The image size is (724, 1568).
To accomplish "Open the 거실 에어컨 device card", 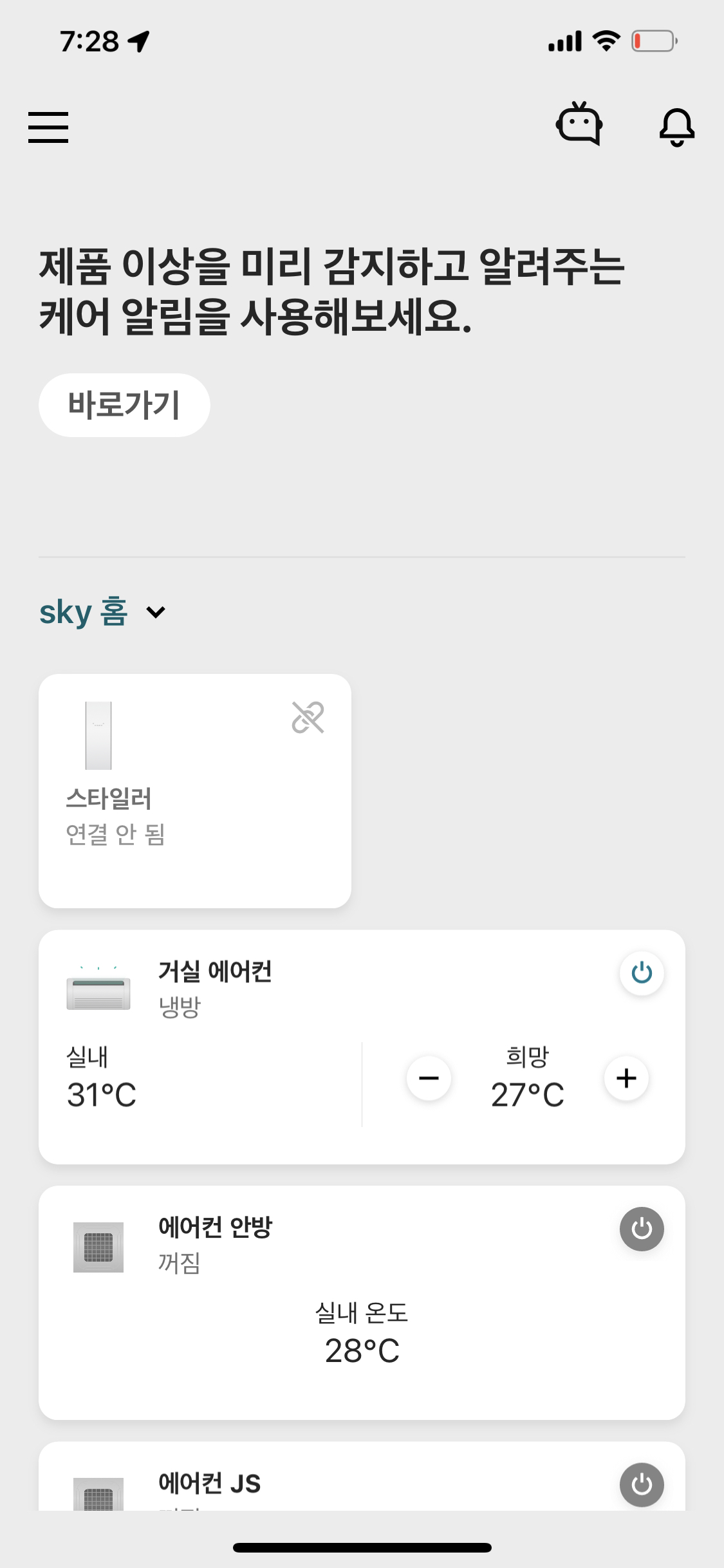I will pyautogui.click(x=362, y=1047).
